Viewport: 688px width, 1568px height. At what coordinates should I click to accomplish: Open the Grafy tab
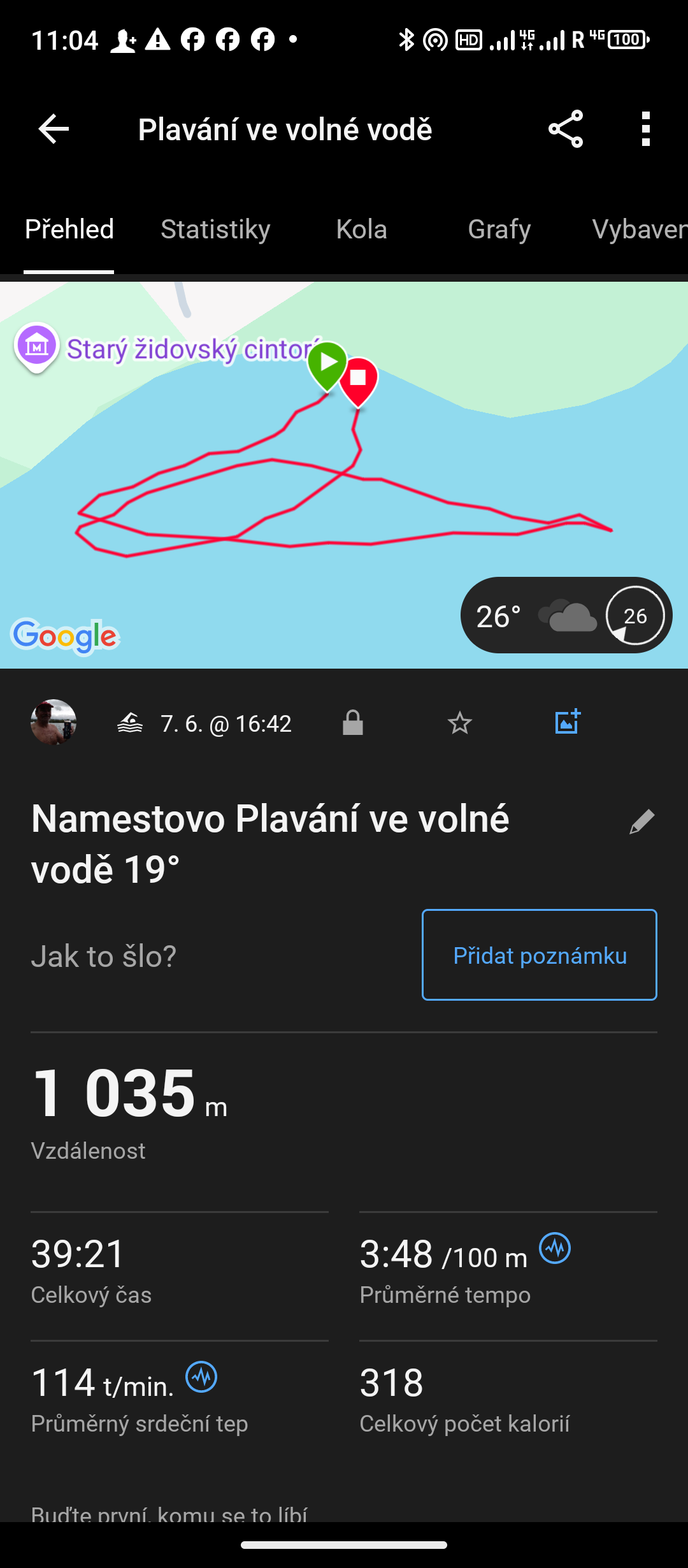click(x=499, y=229)
